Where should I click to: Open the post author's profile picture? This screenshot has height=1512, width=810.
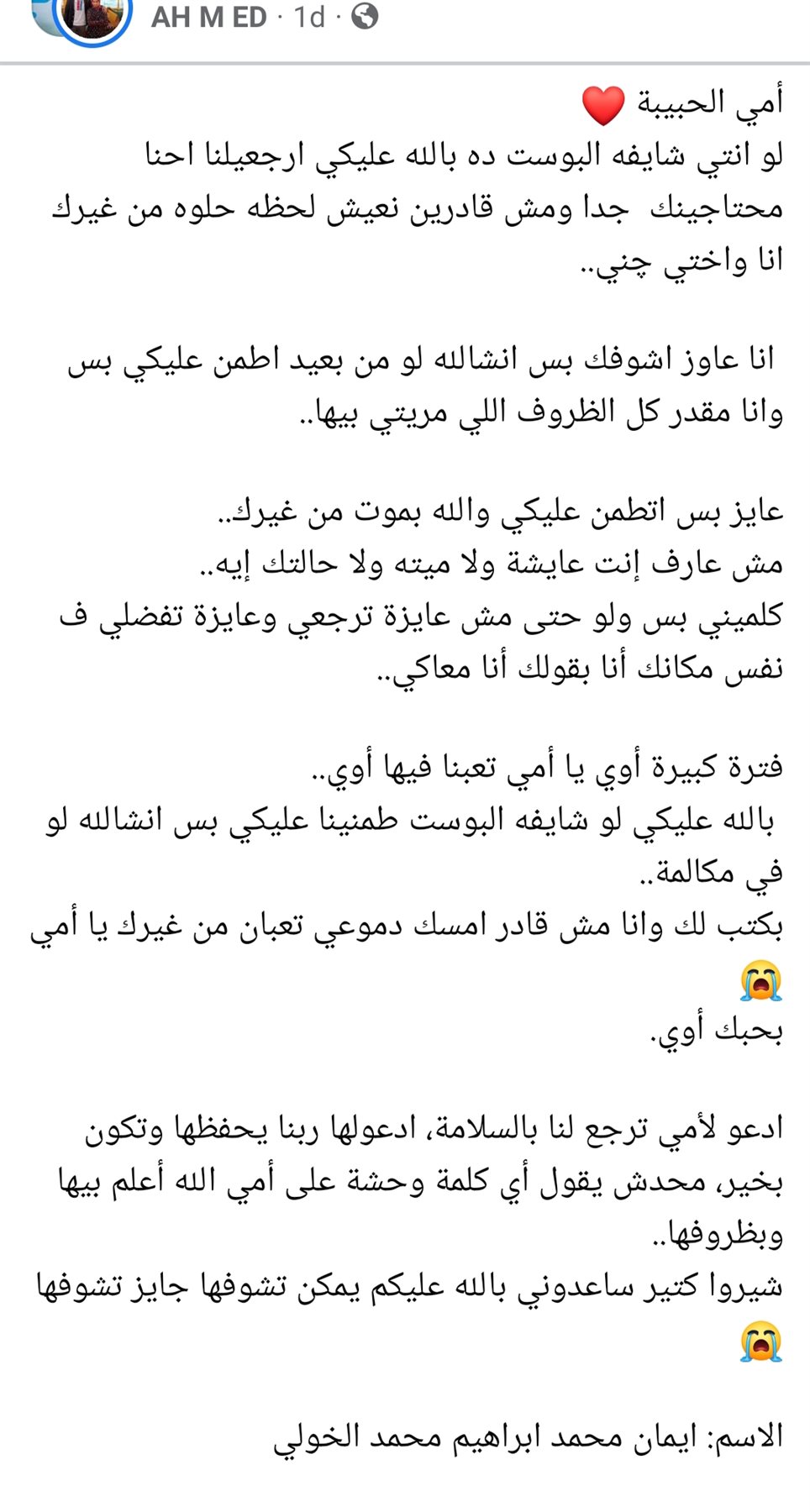point(92,15)
